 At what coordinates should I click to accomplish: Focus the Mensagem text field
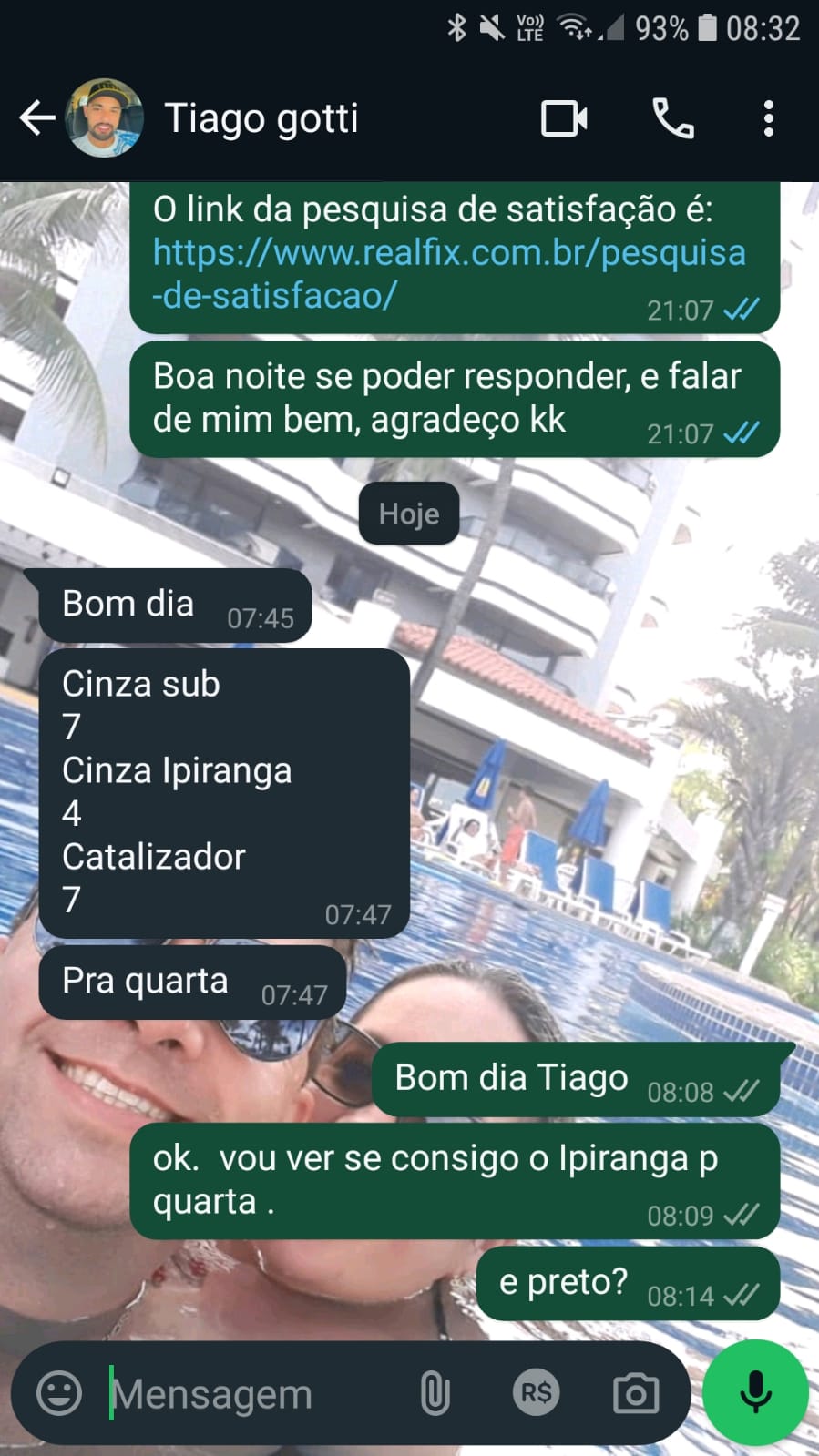246,1393
